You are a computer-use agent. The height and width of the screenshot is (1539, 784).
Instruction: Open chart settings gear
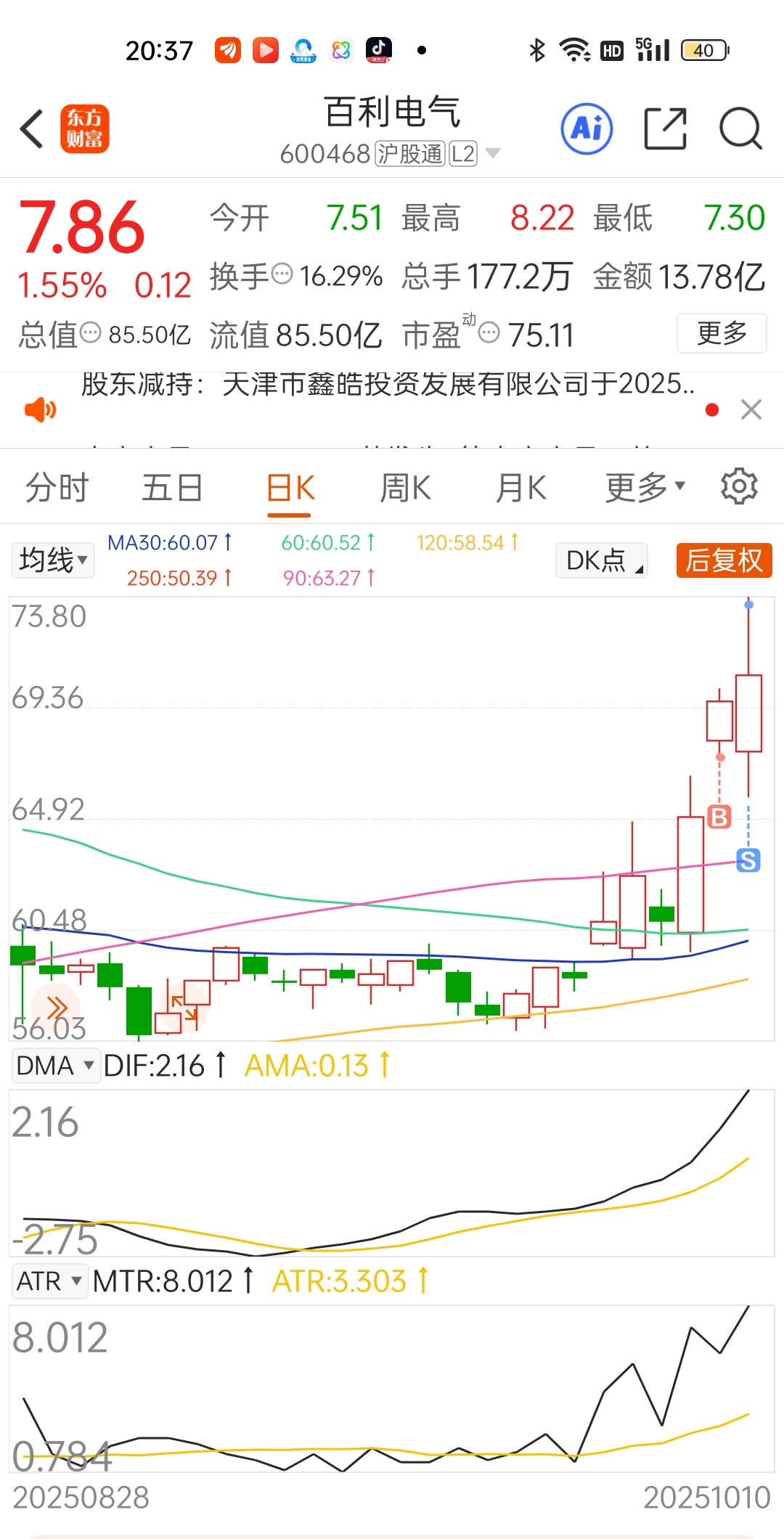click(x=739, y=486)
